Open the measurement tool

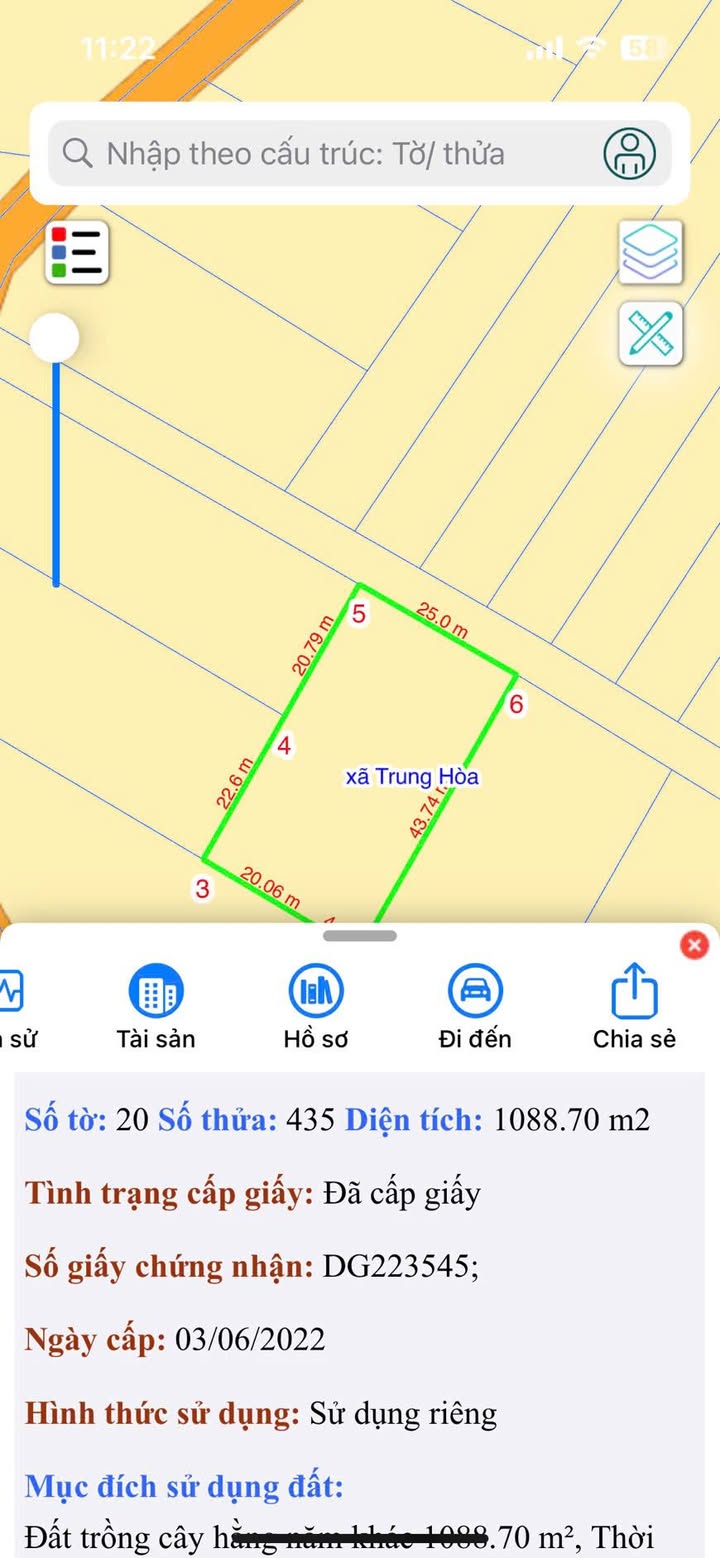tap(651, 334)
